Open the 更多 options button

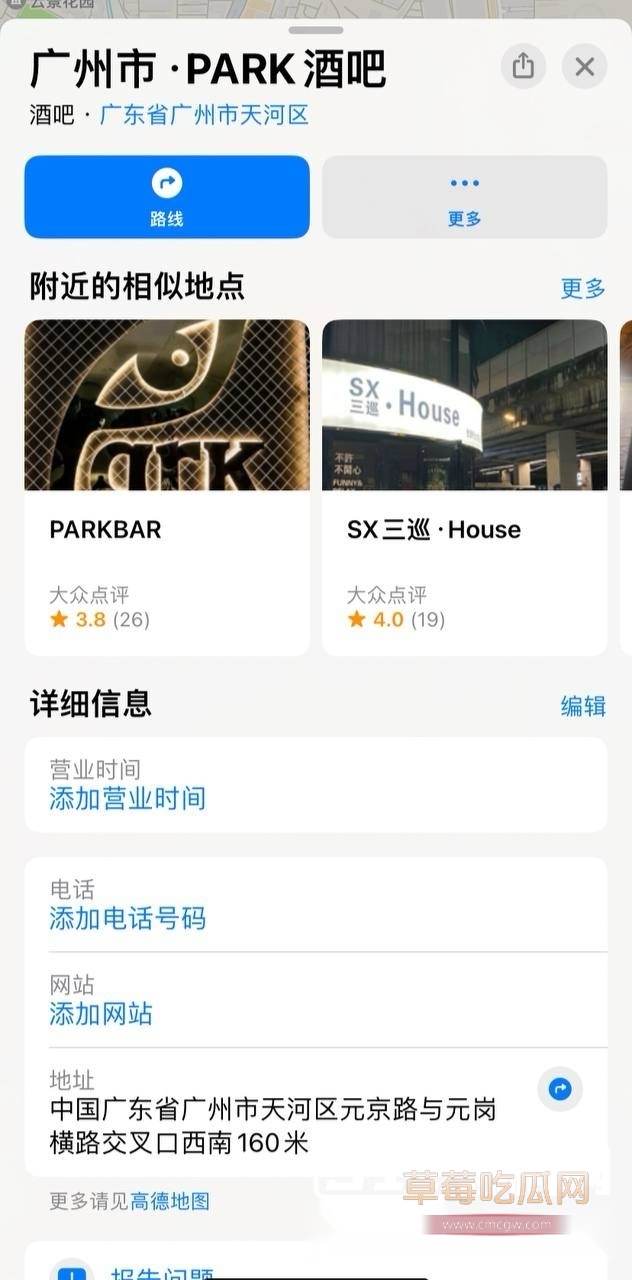click(x=464, y=197)
